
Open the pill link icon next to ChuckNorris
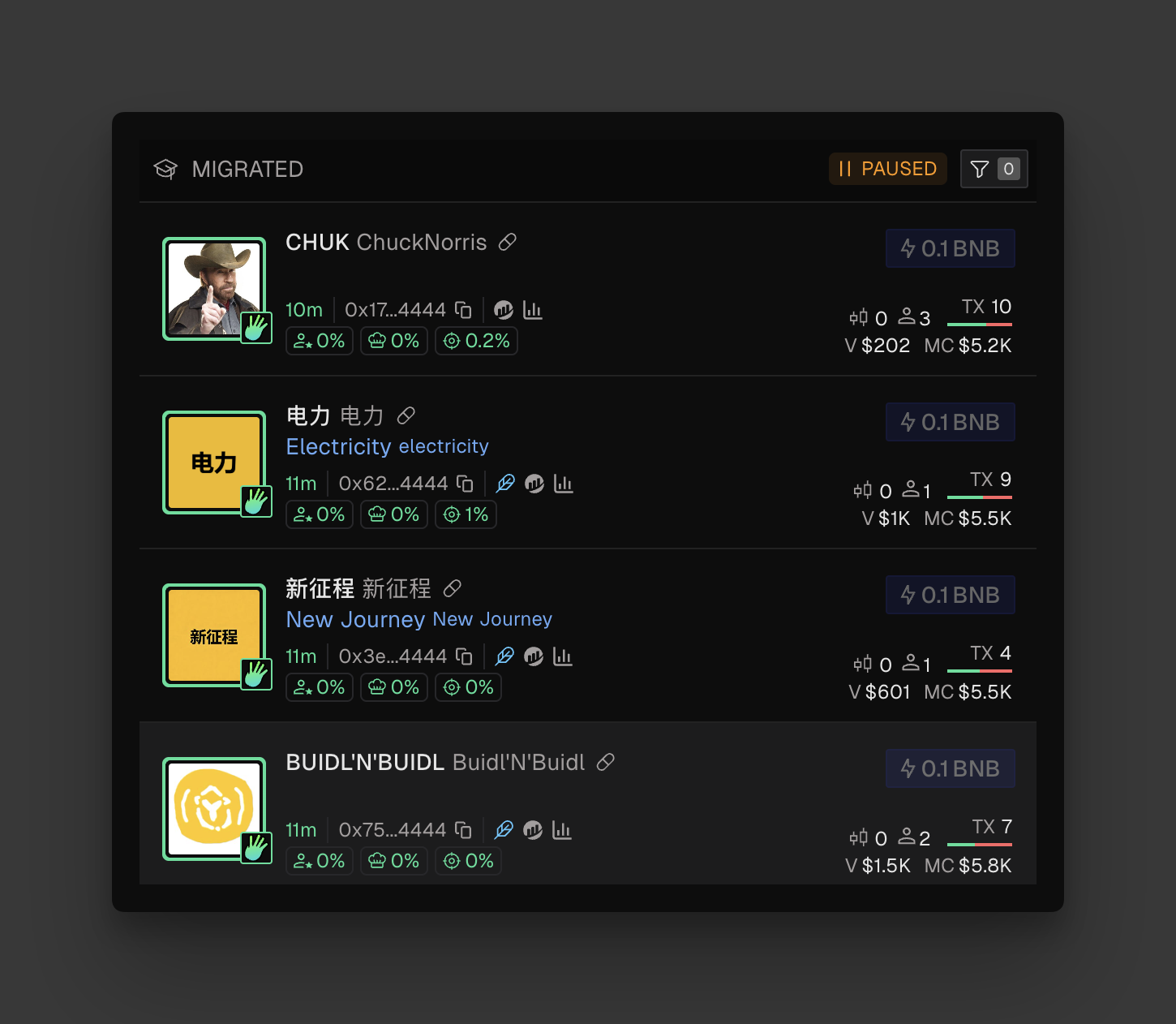(508, 243)
